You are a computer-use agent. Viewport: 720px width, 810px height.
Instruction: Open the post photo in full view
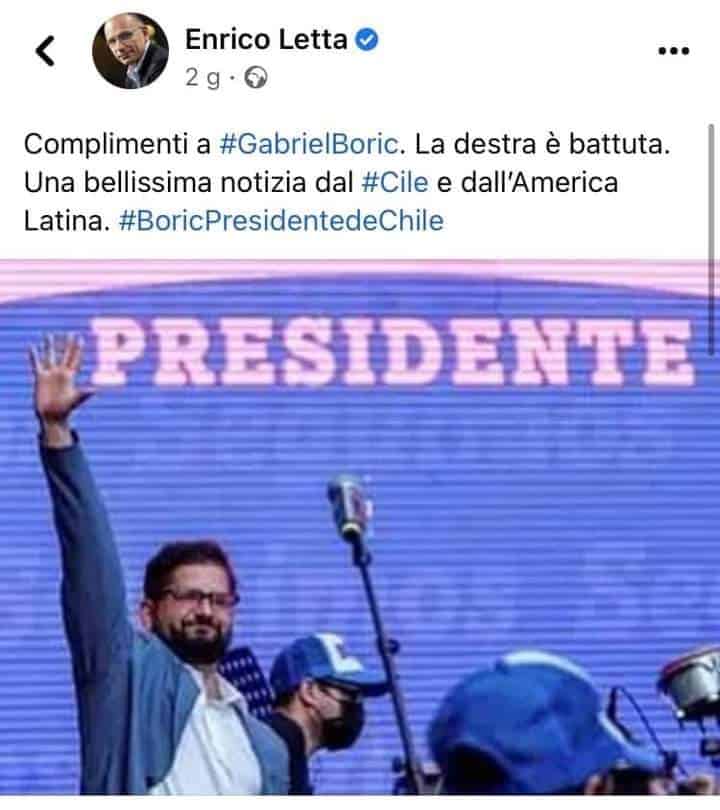pyautogui.click(x=360, y=530)
